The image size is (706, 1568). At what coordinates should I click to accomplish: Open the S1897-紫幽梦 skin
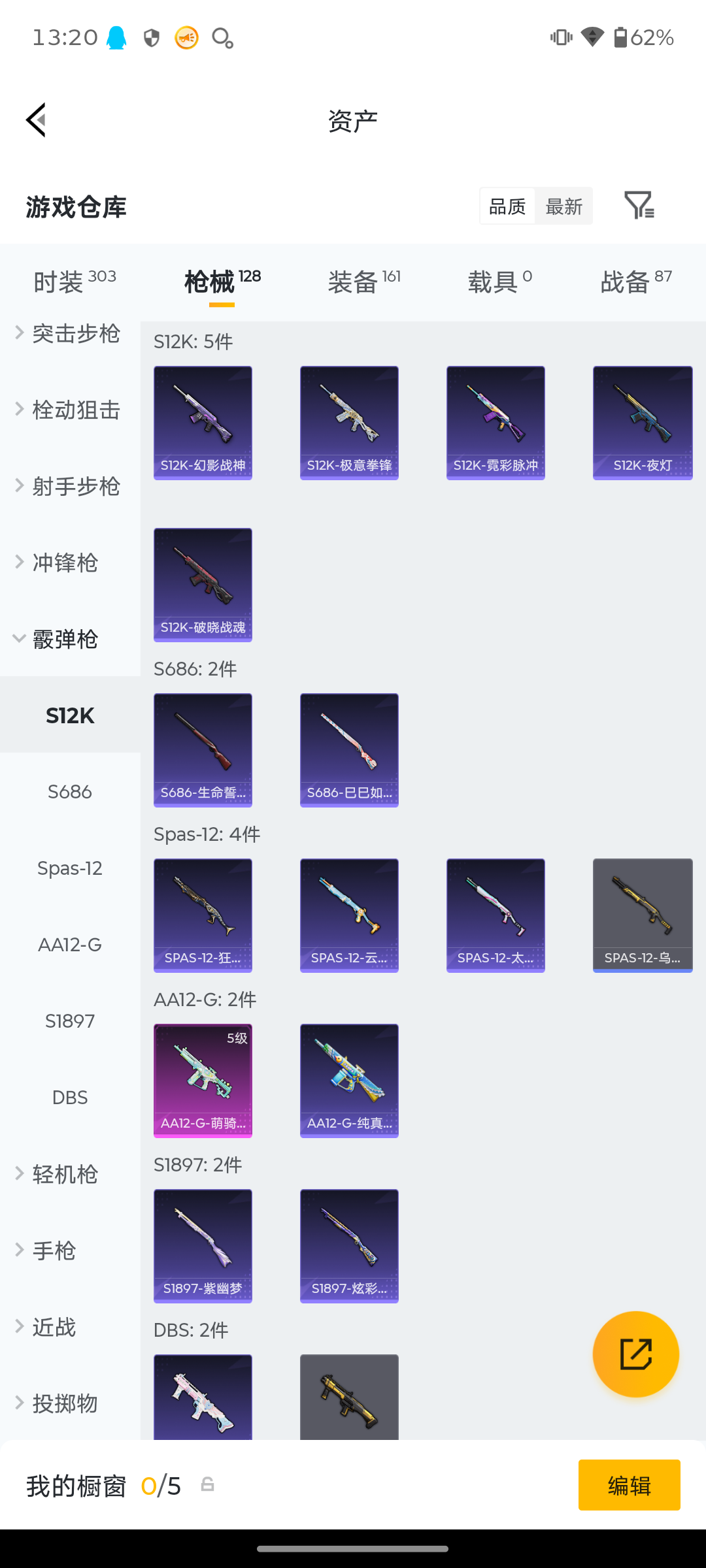coord(203,1246)
